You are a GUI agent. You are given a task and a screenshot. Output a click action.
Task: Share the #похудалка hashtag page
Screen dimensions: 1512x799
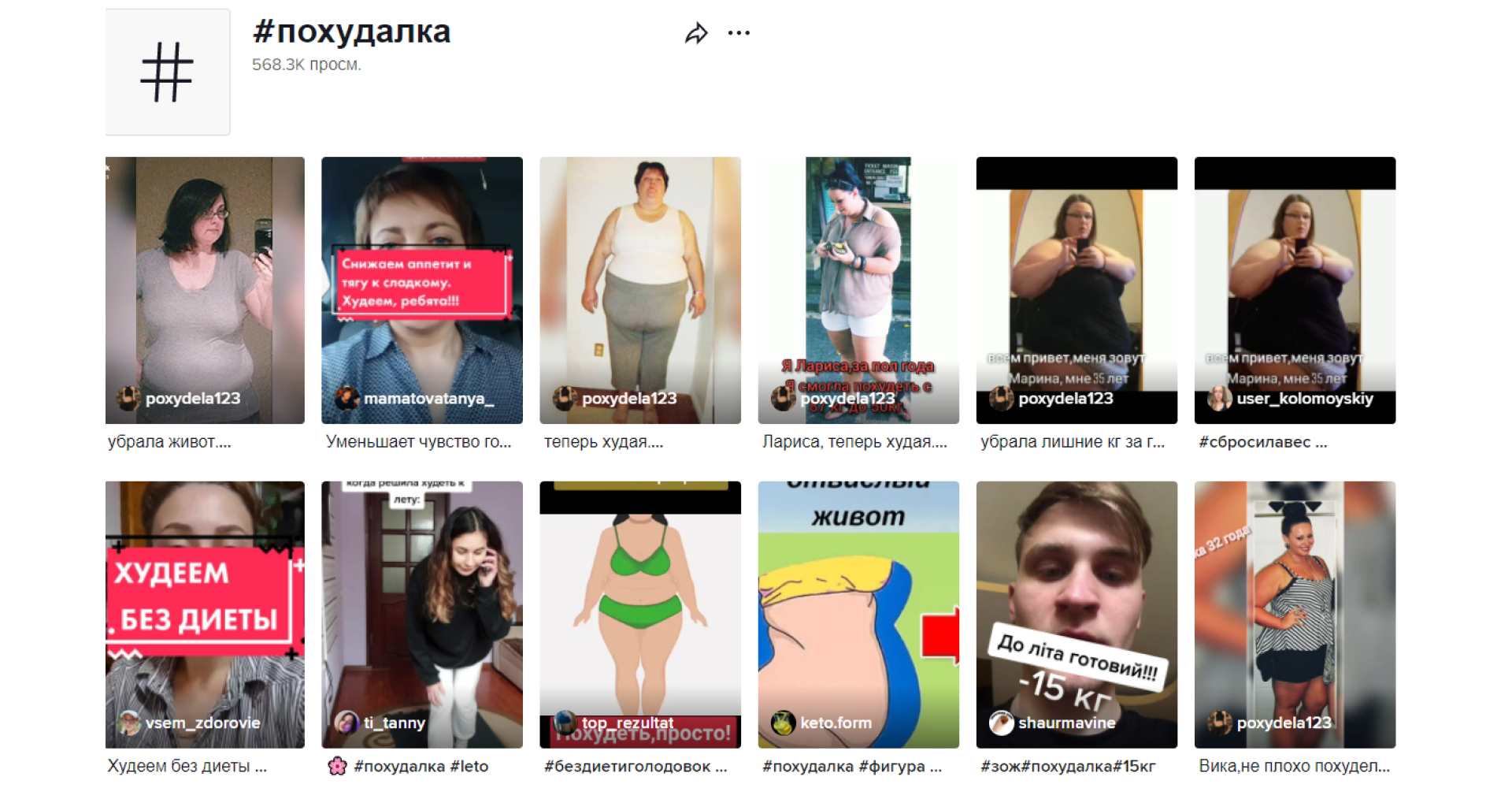click(x=696, y=33)
